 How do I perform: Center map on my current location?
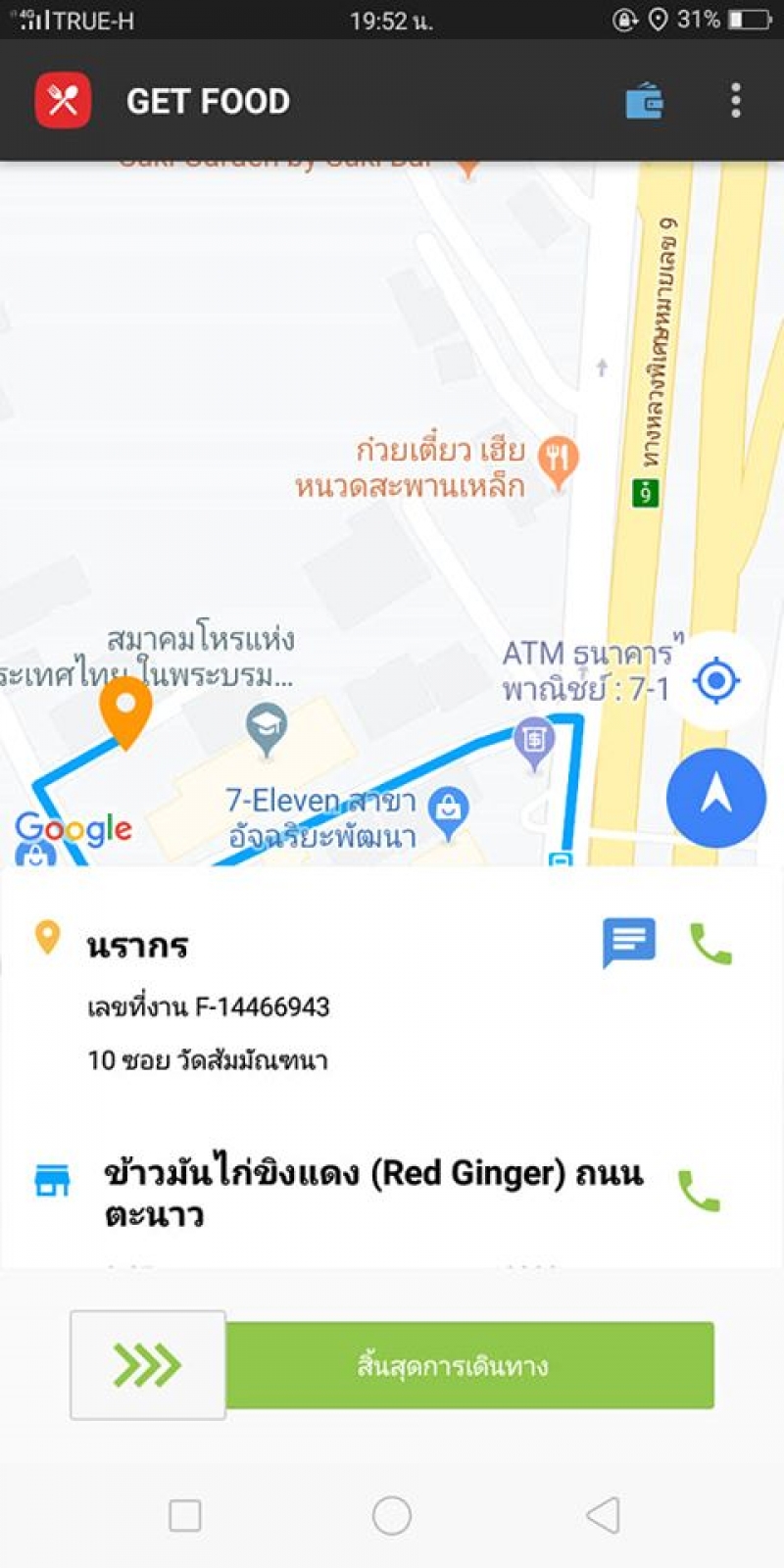716,680
